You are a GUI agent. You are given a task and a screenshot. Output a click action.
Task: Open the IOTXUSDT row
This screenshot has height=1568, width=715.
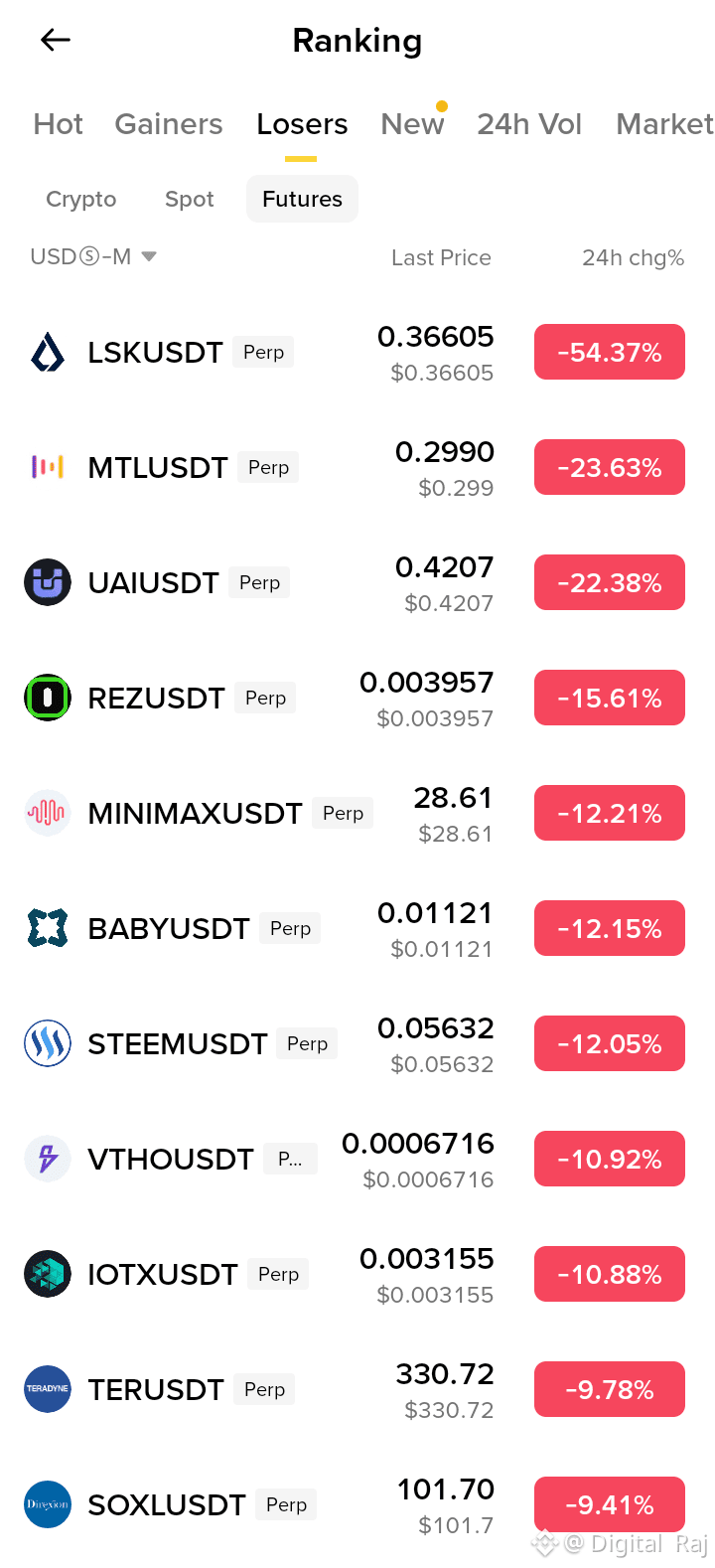tap(357, 1275)
